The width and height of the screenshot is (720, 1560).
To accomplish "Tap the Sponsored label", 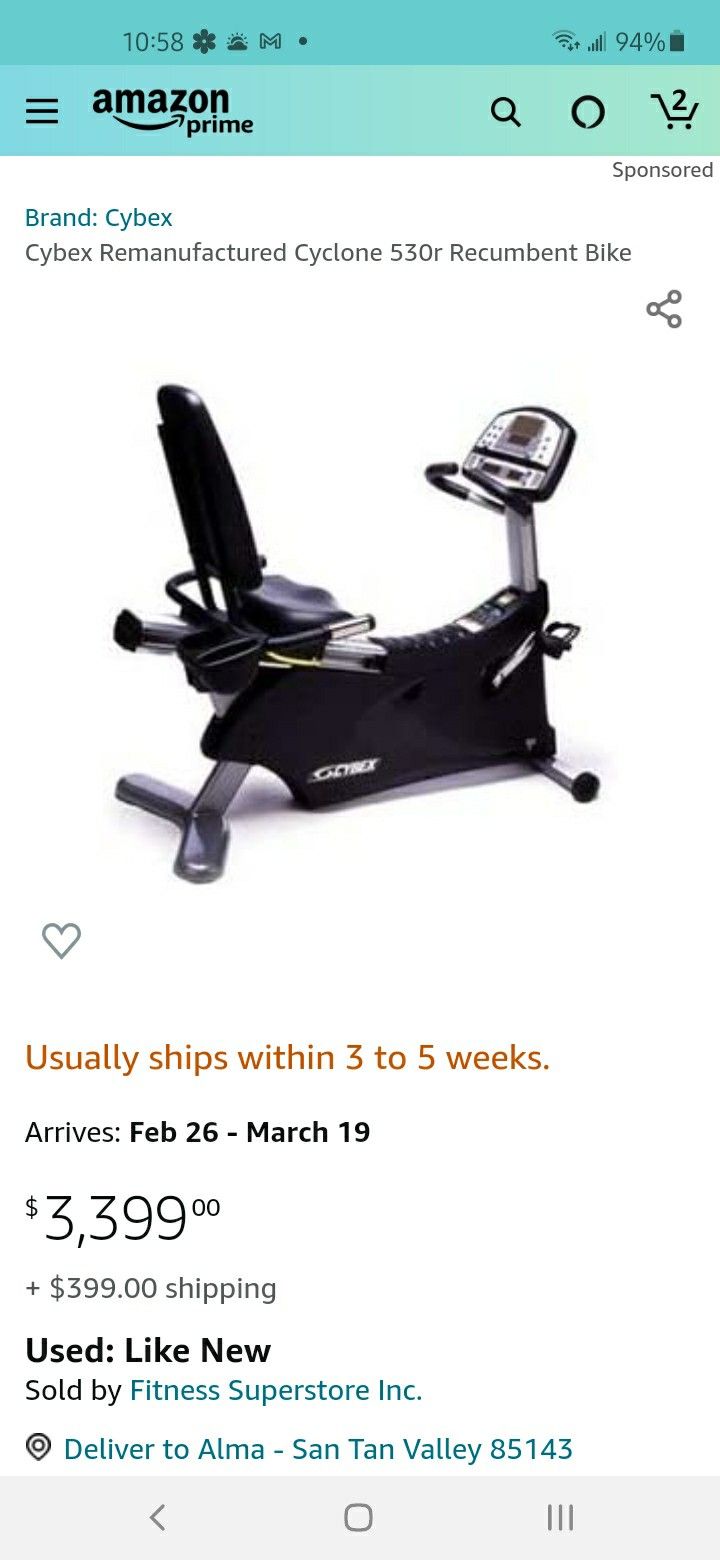I will (663, 170).
